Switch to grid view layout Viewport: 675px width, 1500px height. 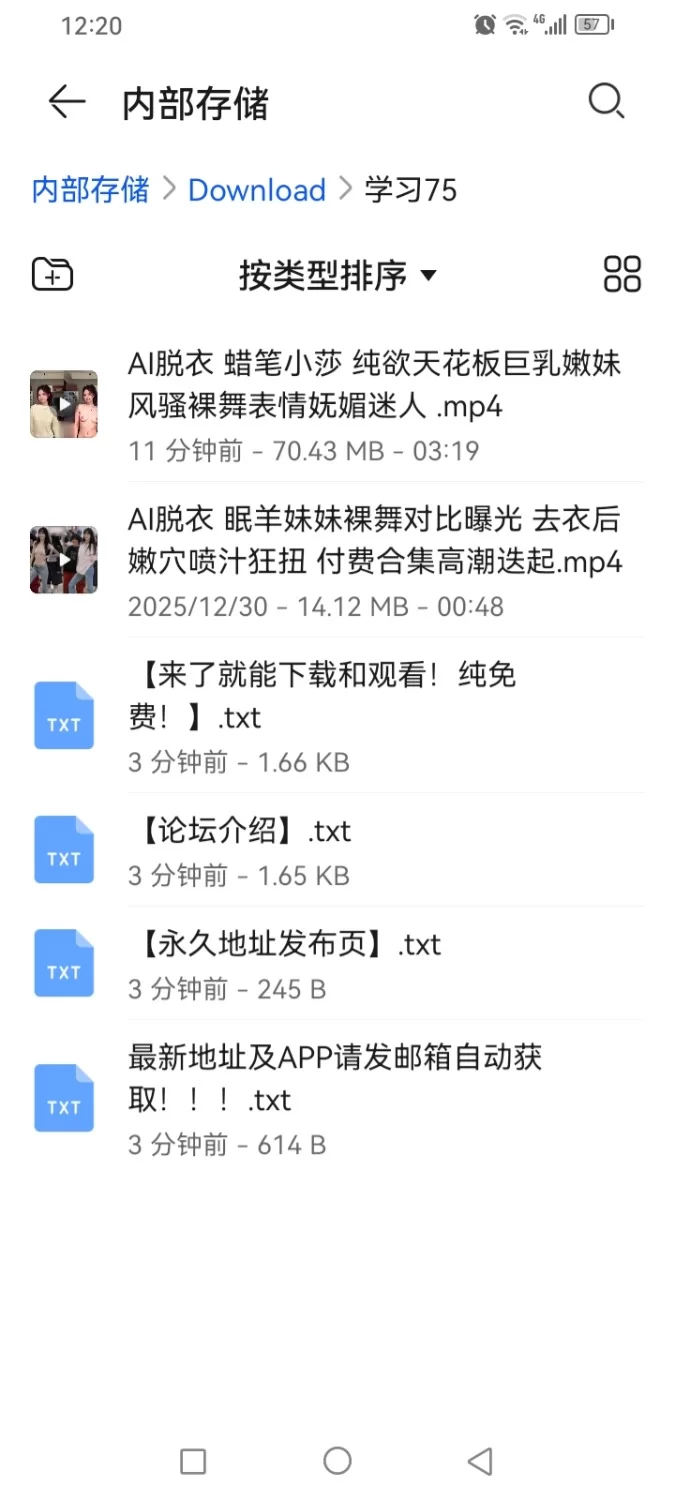click(622, 274)
